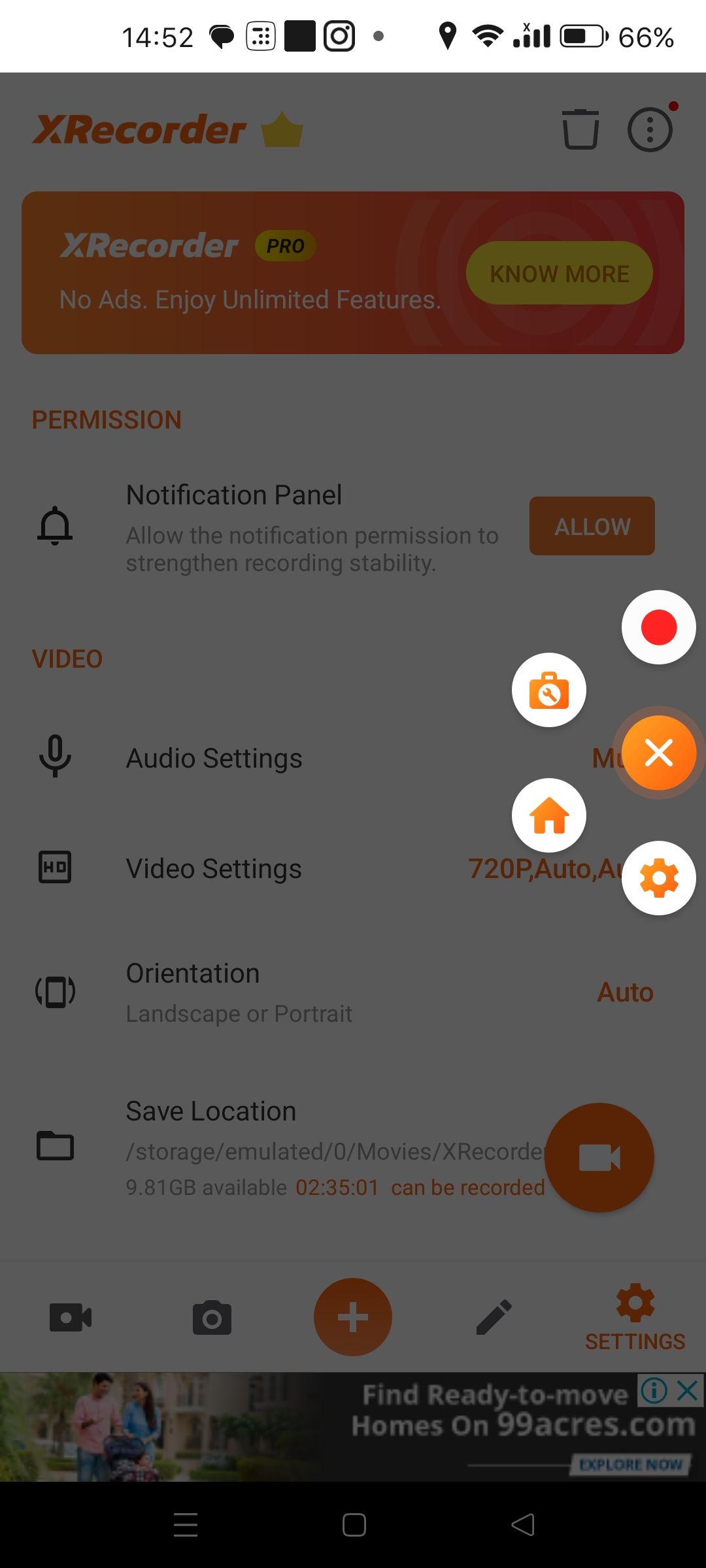This screenshot has height=1568, width=706.
Task: Go home via the floating home icon
Action: pos(549,815)
